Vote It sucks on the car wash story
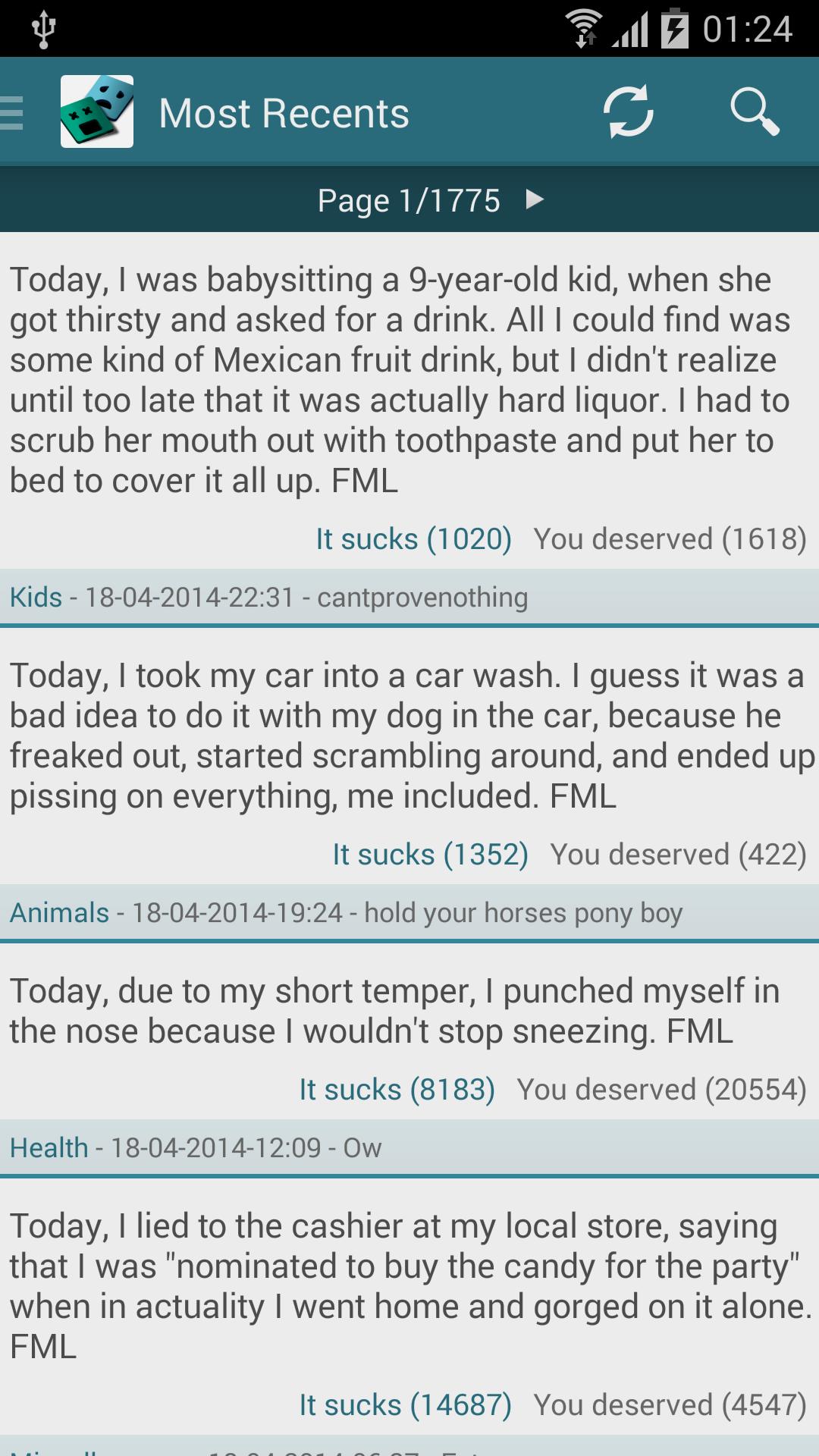819x1456 pixels. 430,854
